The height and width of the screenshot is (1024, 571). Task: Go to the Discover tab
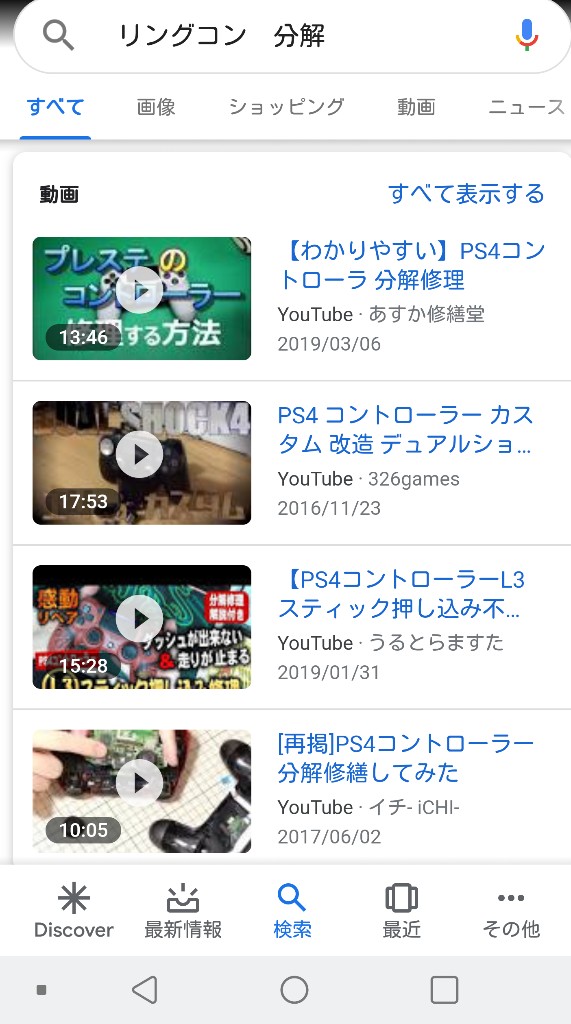[x=74, y=911]
